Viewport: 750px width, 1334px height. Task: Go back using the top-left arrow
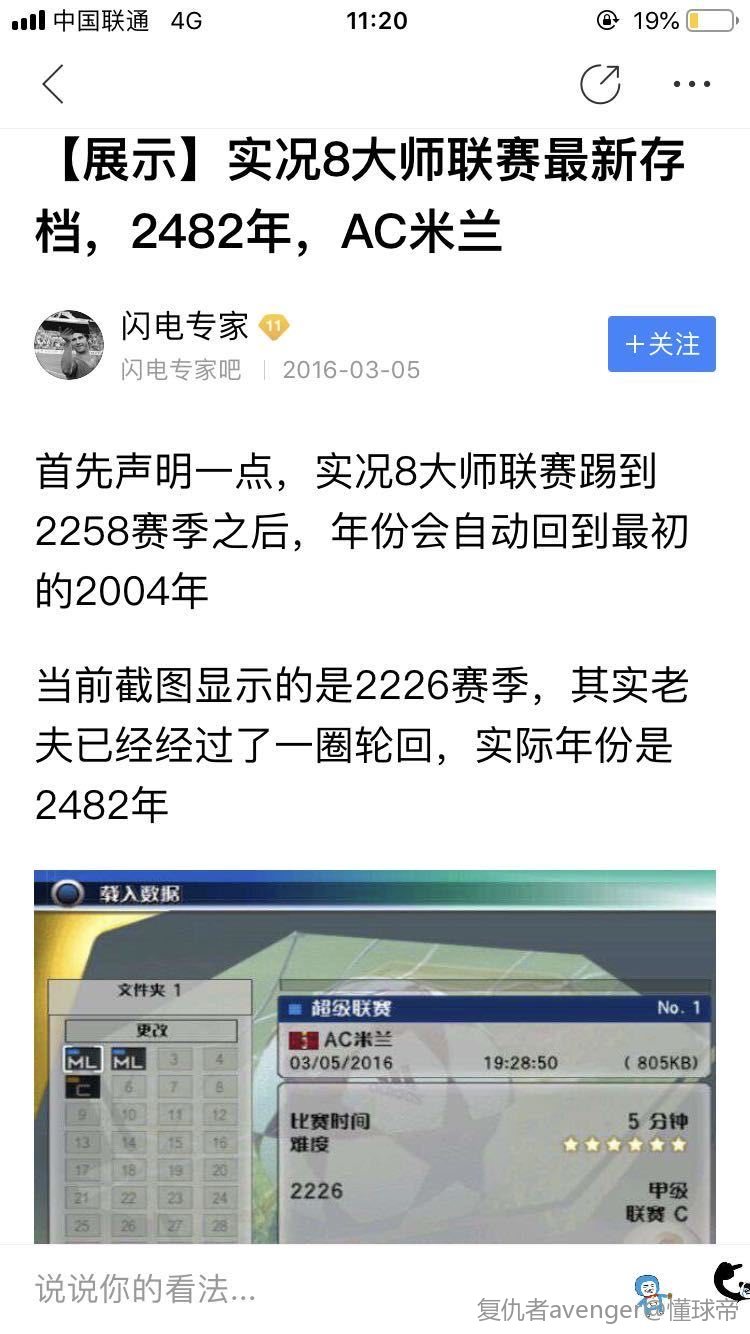(53, 84)
